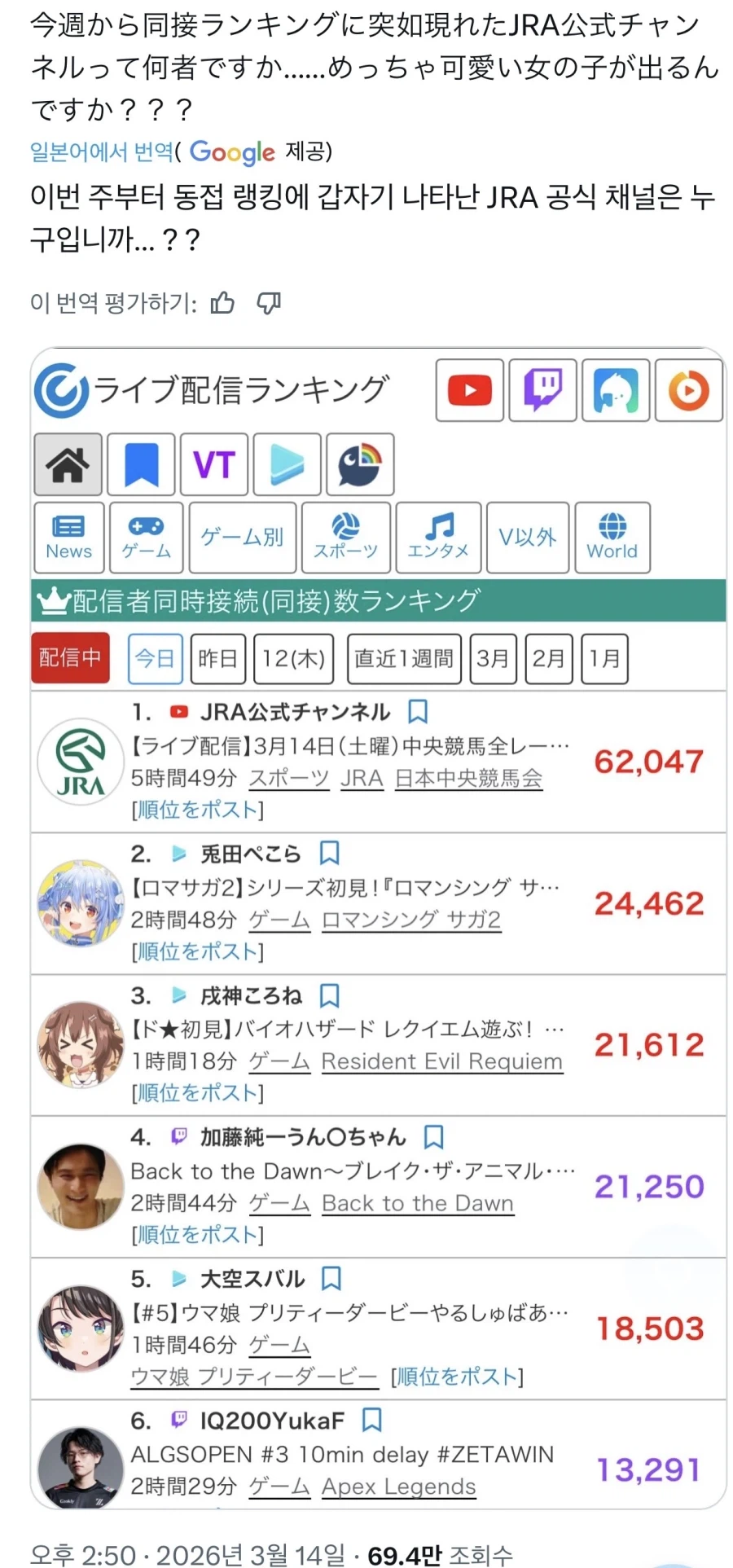733x1568 pixels.
Task: Tap the '일본어에서 번역' translation link
Action: pyautogui.click(x=102, y=152)
